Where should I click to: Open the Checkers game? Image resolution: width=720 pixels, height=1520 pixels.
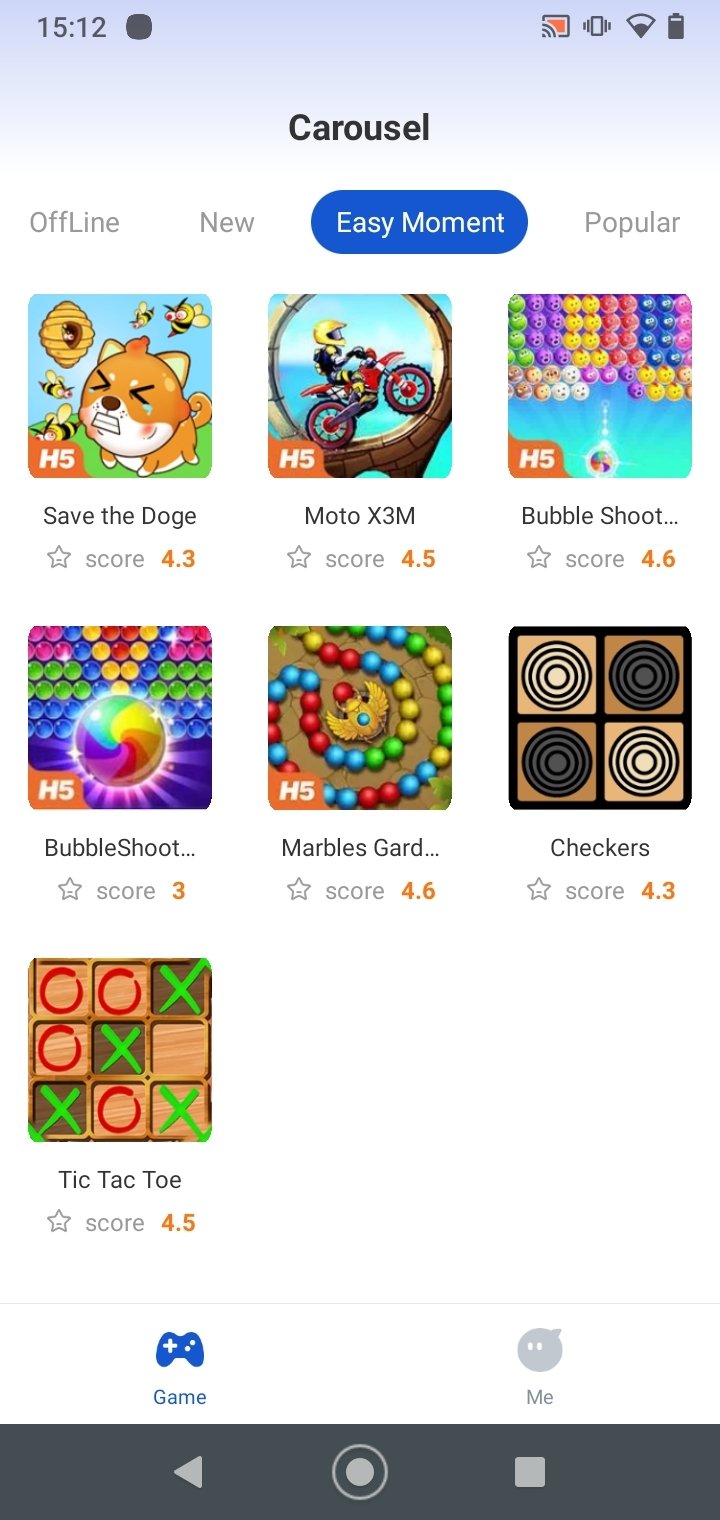[600, 718]
